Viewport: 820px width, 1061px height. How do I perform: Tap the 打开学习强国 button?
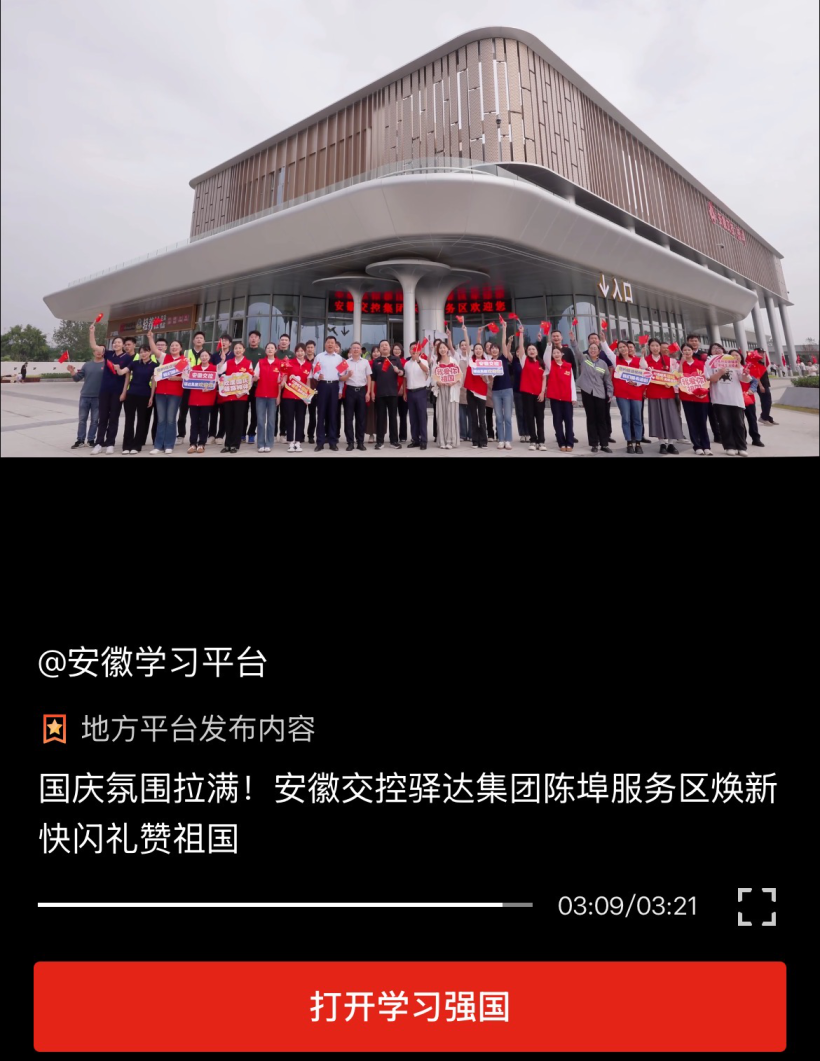pyautogui.click(x=410, y=1006)
